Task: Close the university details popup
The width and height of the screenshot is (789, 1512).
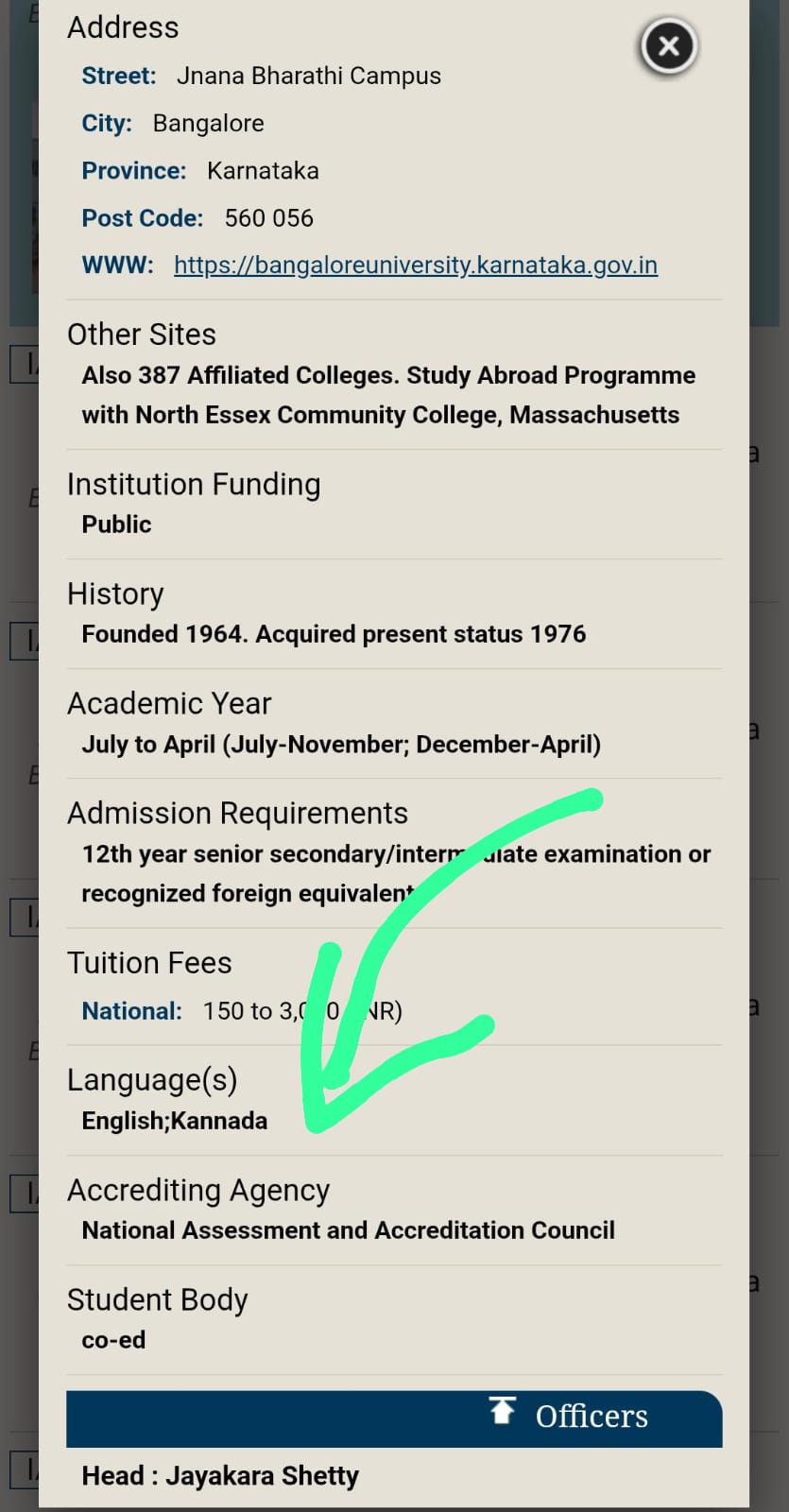Action: click(669, 46)
